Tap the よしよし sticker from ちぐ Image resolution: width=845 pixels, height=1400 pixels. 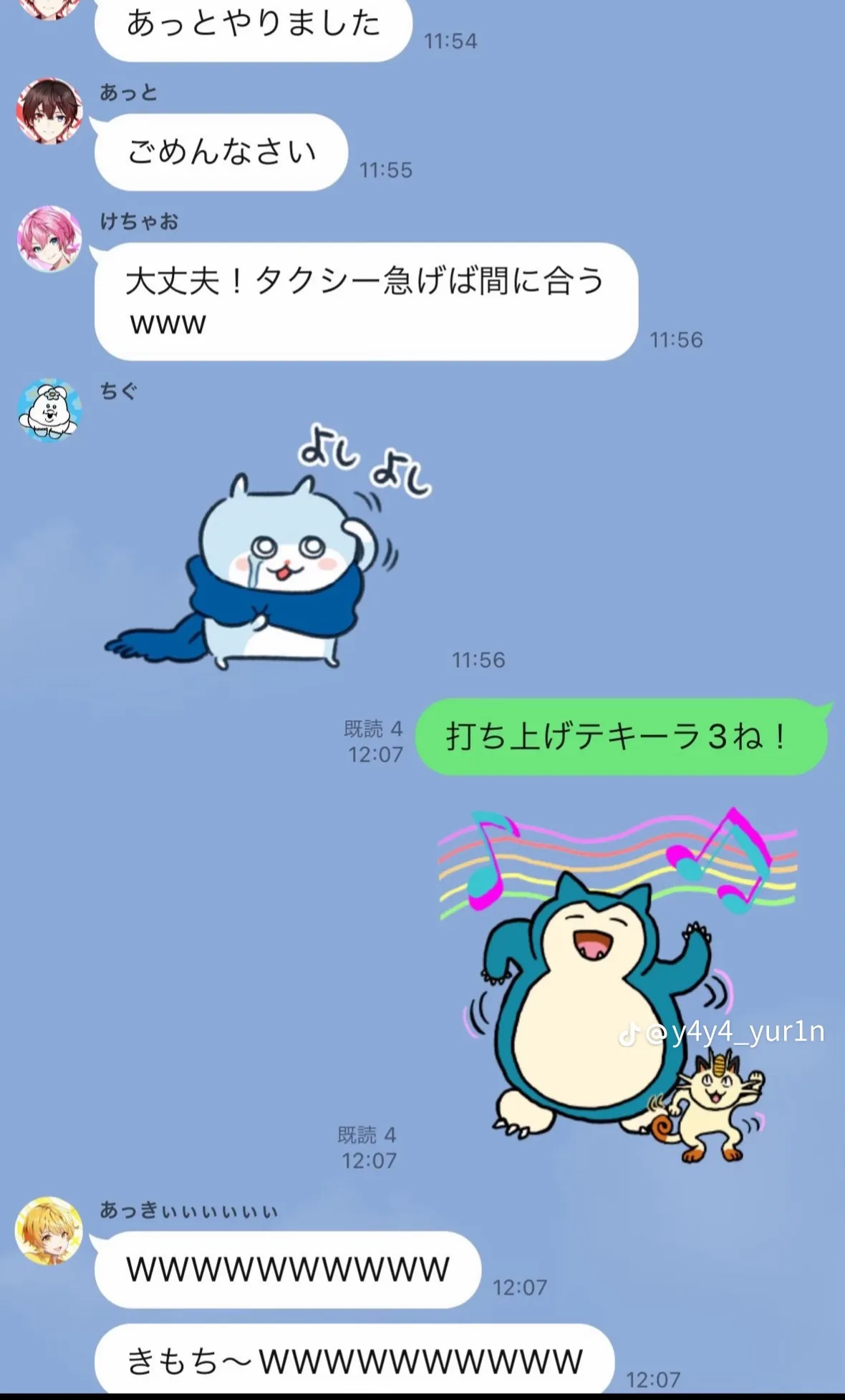269,546
